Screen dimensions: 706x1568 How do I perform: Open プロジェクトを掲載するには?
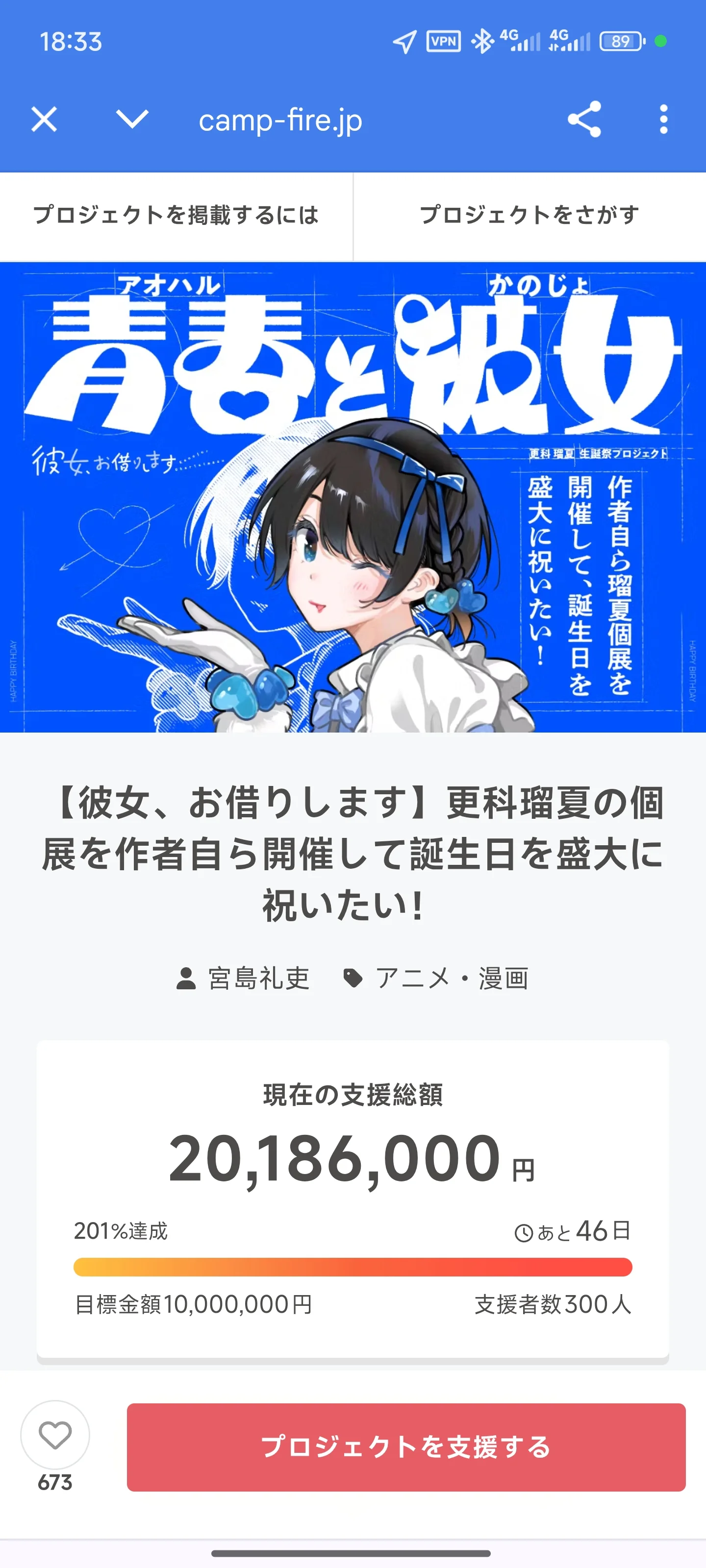pyautogui.click(x=176, y=216)
